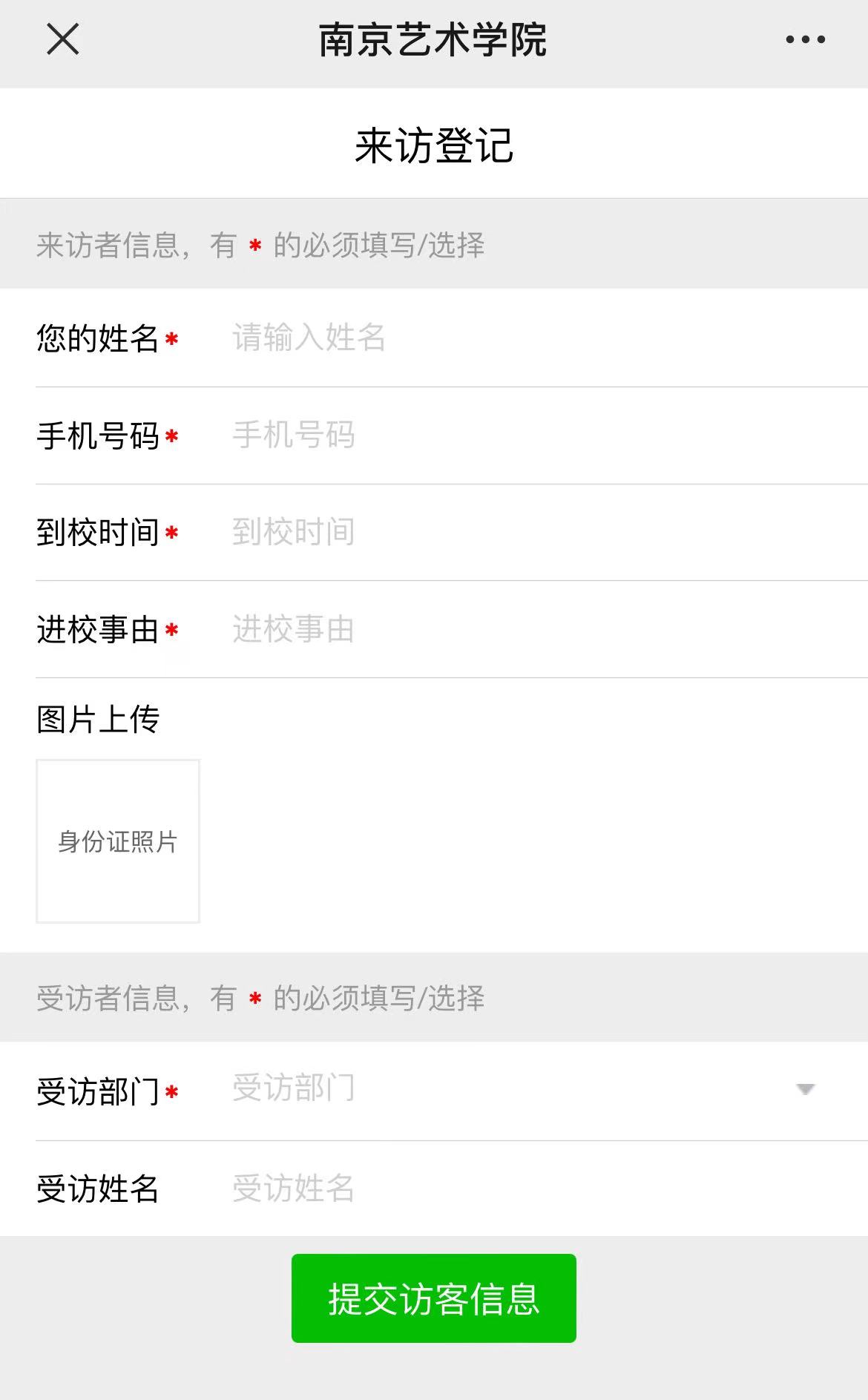868x1400 pixels.
Task: Upload 身份证照片 ID photo
Action: coord(118,841)
